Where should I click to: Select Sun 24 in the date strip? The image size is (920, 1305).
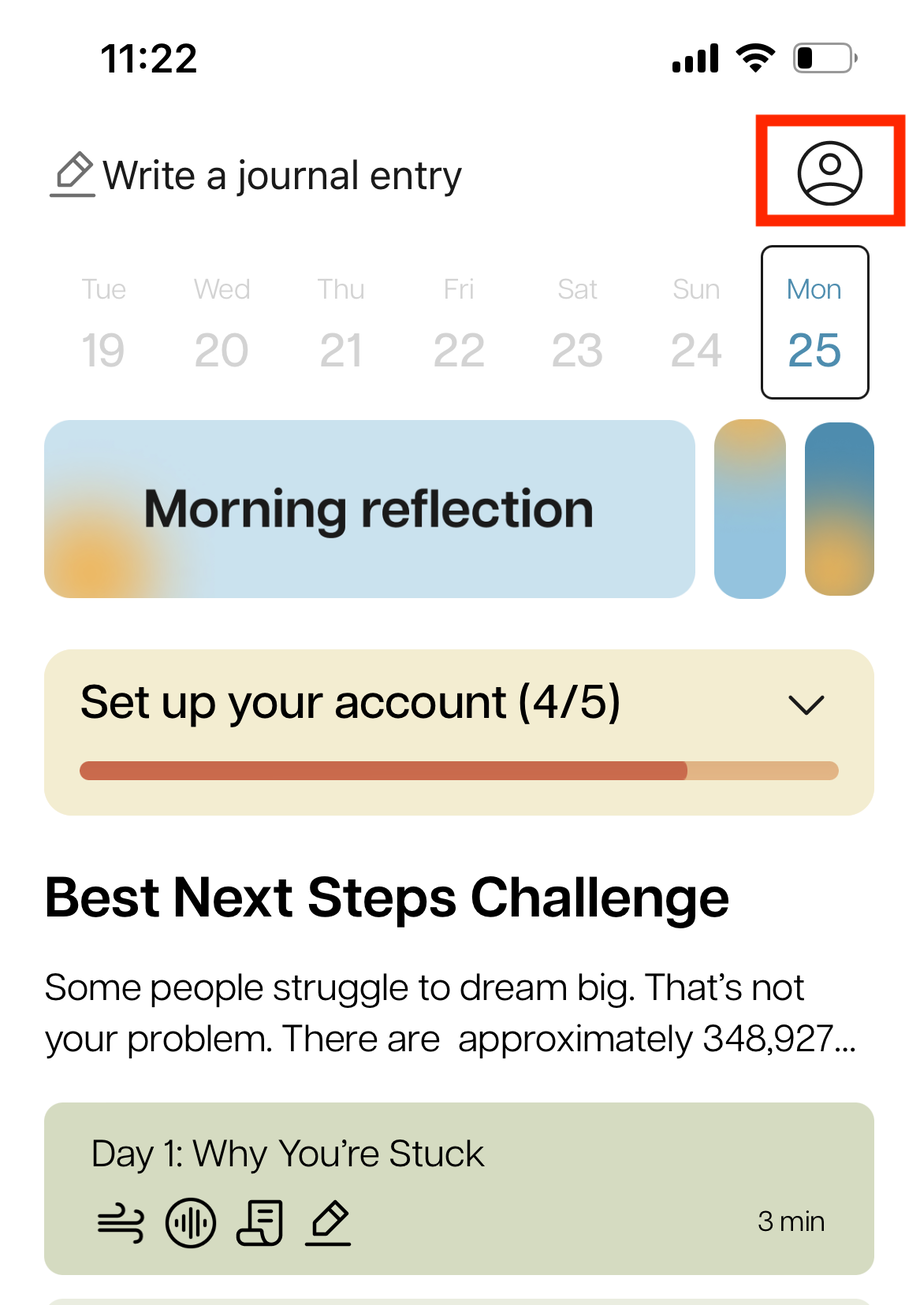pyautogui.click(x=696, y=322)
